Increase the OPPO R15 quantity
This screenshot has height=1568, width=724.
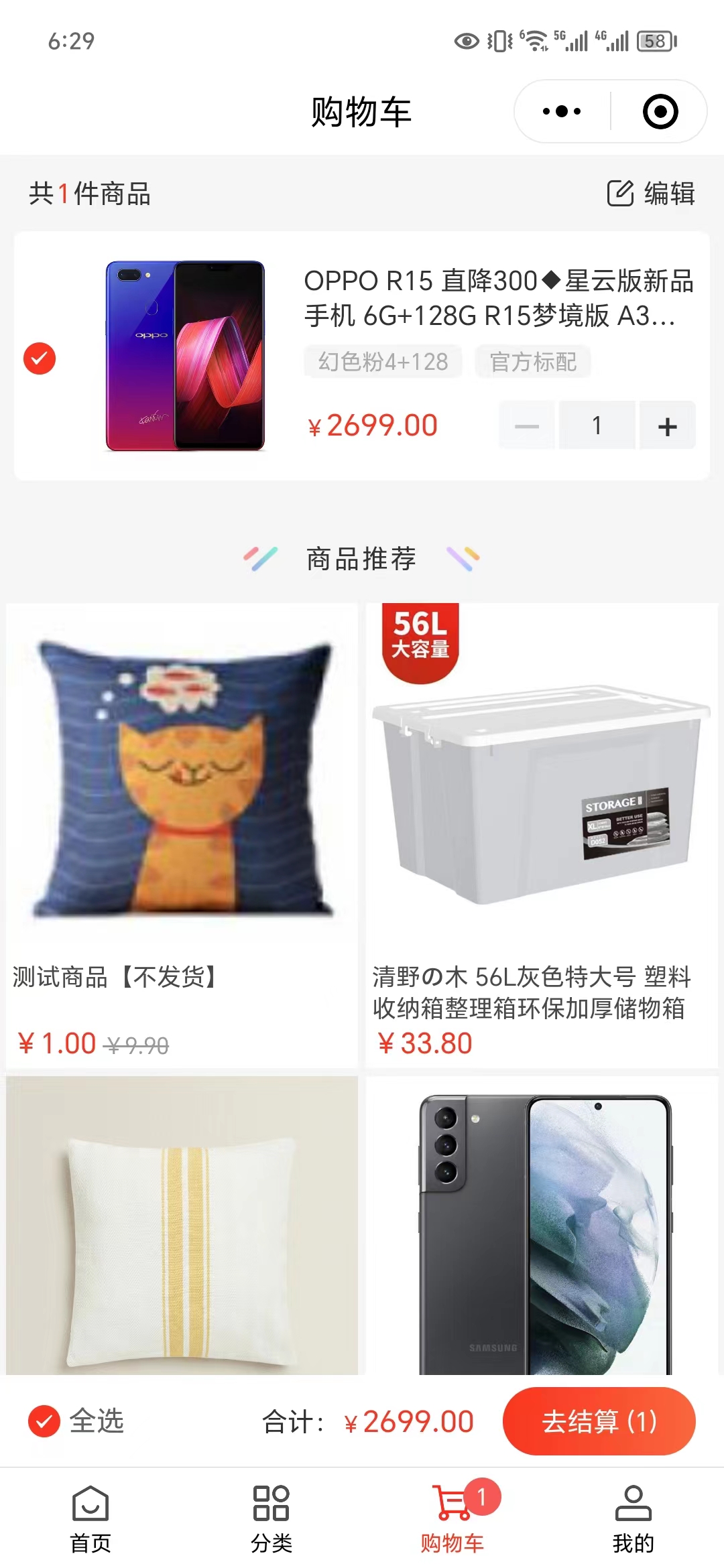pyautogui.click(x=667, y=426)
